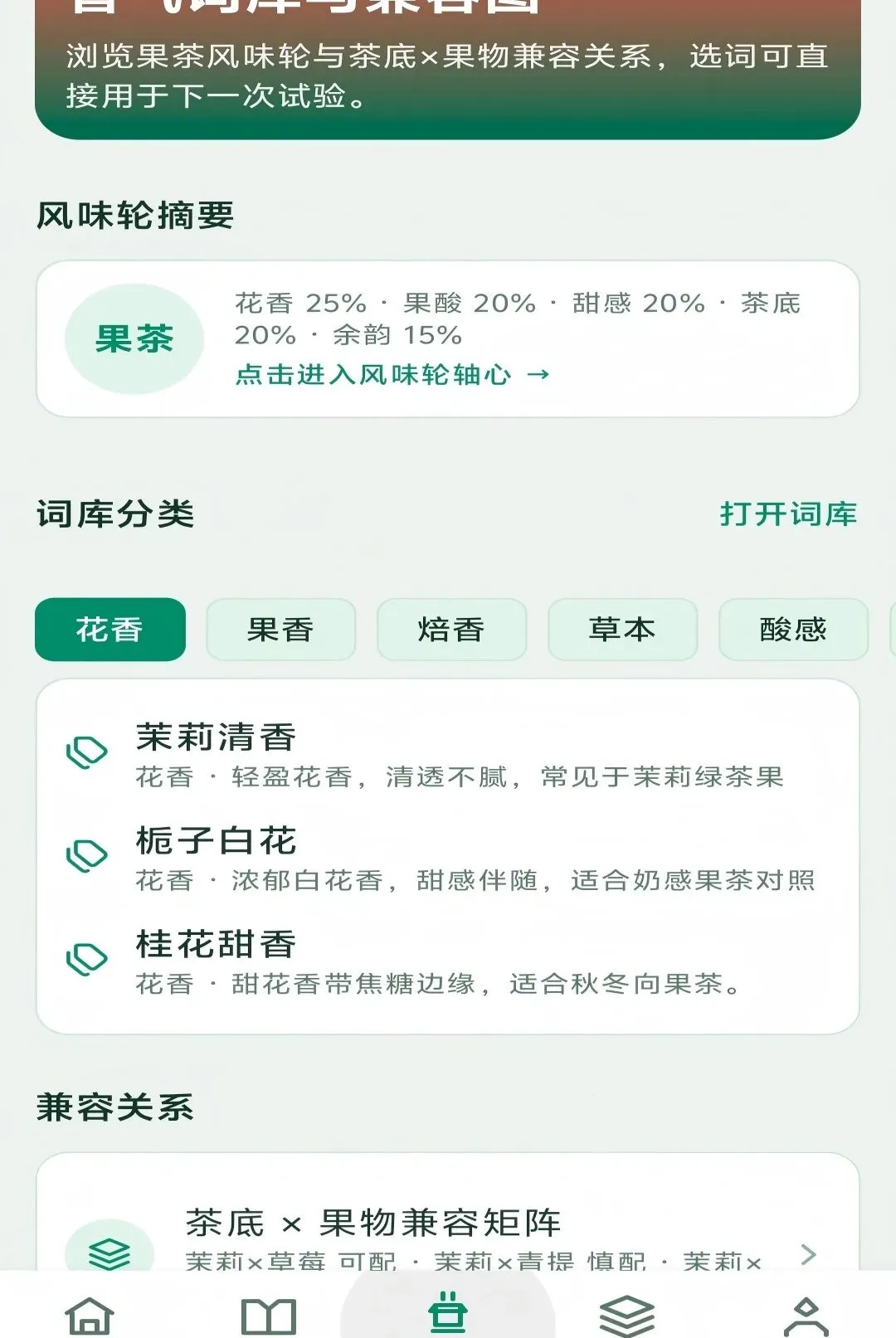This screenshot has height=1338, width=896.
Task: Open the 果茶 flavor wheel summary card
Action: (448, 338)
